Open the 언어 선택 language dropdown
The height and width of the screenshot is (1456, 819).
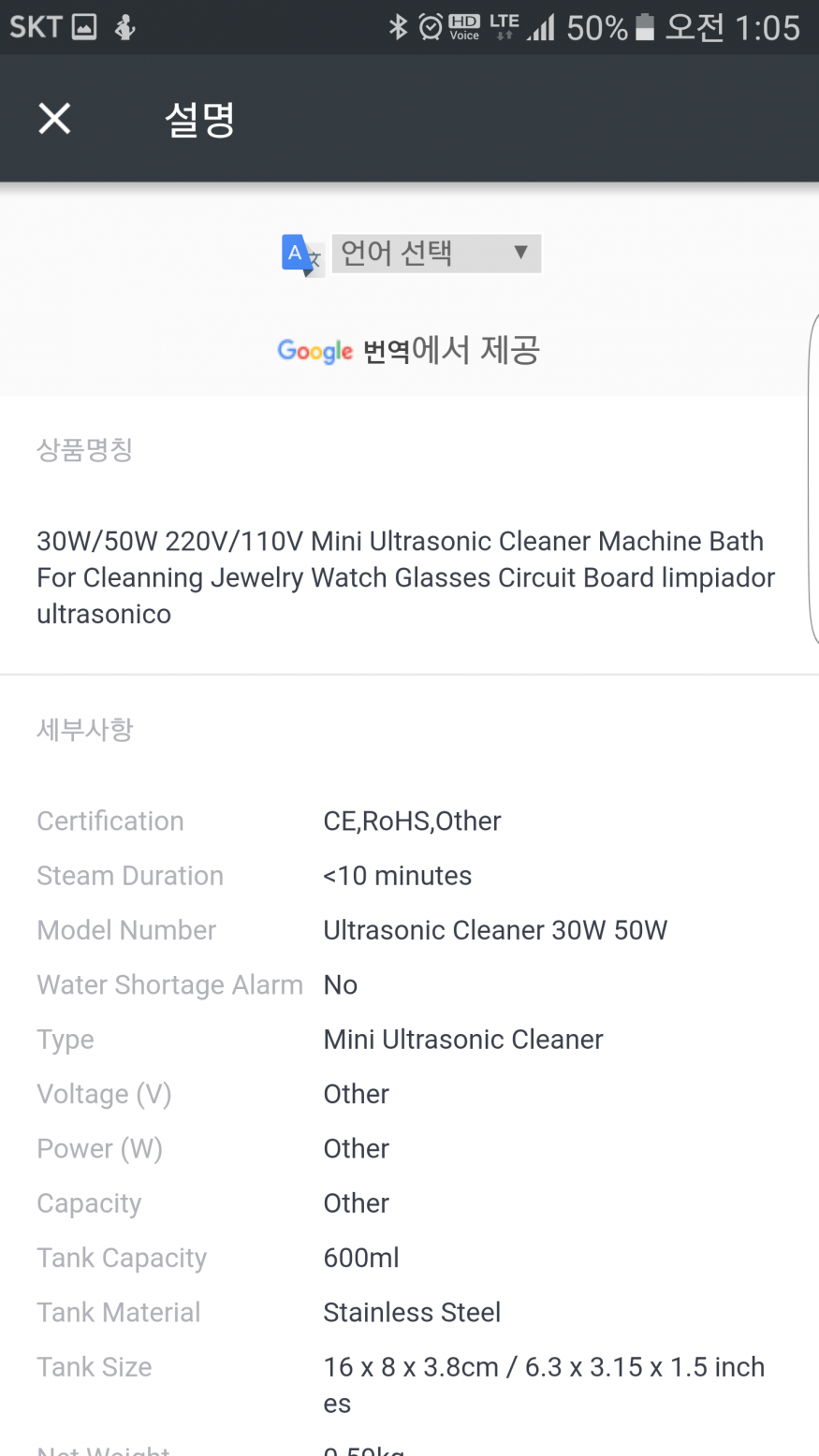(436, 253)
